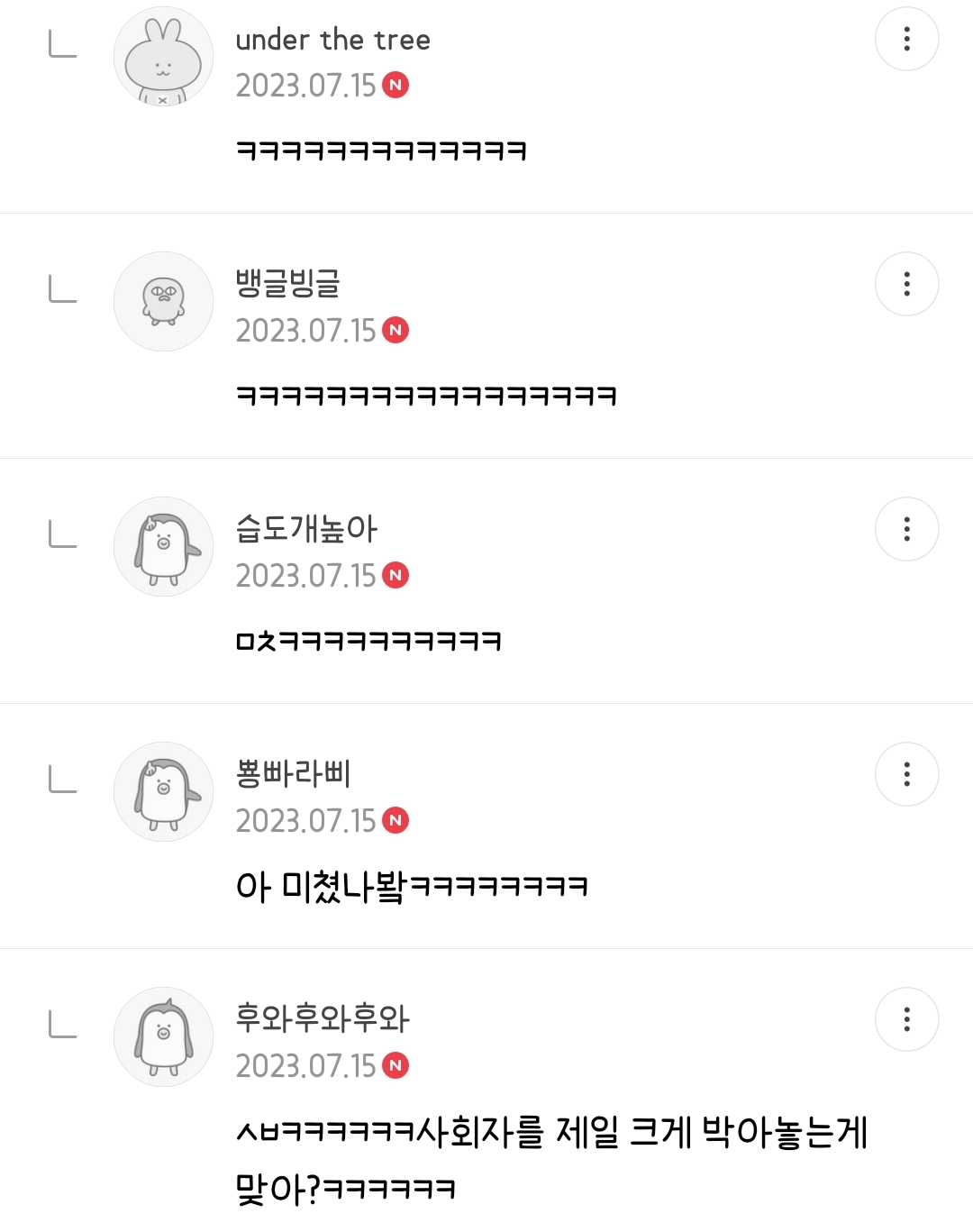Open the nickname under the tree

click(332, 40)
